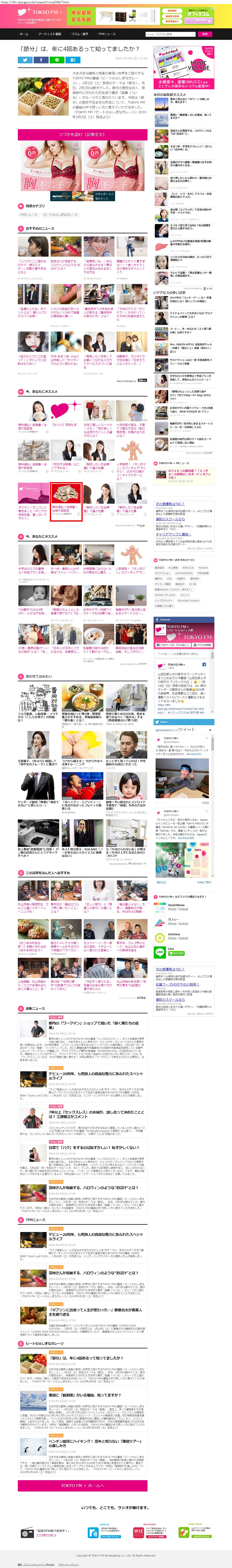Image resolution: width=232 pixels, height=1568 pixels.
Task: Open the SmartNews app link
Action: pos(177,905)
